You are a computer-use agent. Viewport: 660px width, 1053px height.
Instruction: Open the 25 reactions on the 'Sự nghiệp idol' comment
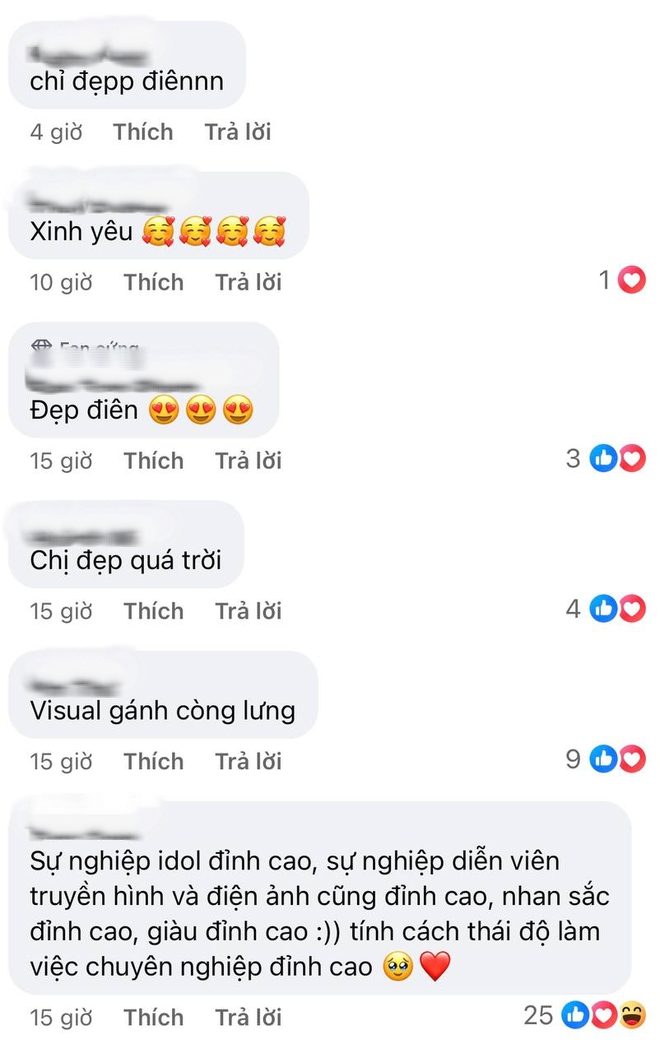pos(585,1016)
